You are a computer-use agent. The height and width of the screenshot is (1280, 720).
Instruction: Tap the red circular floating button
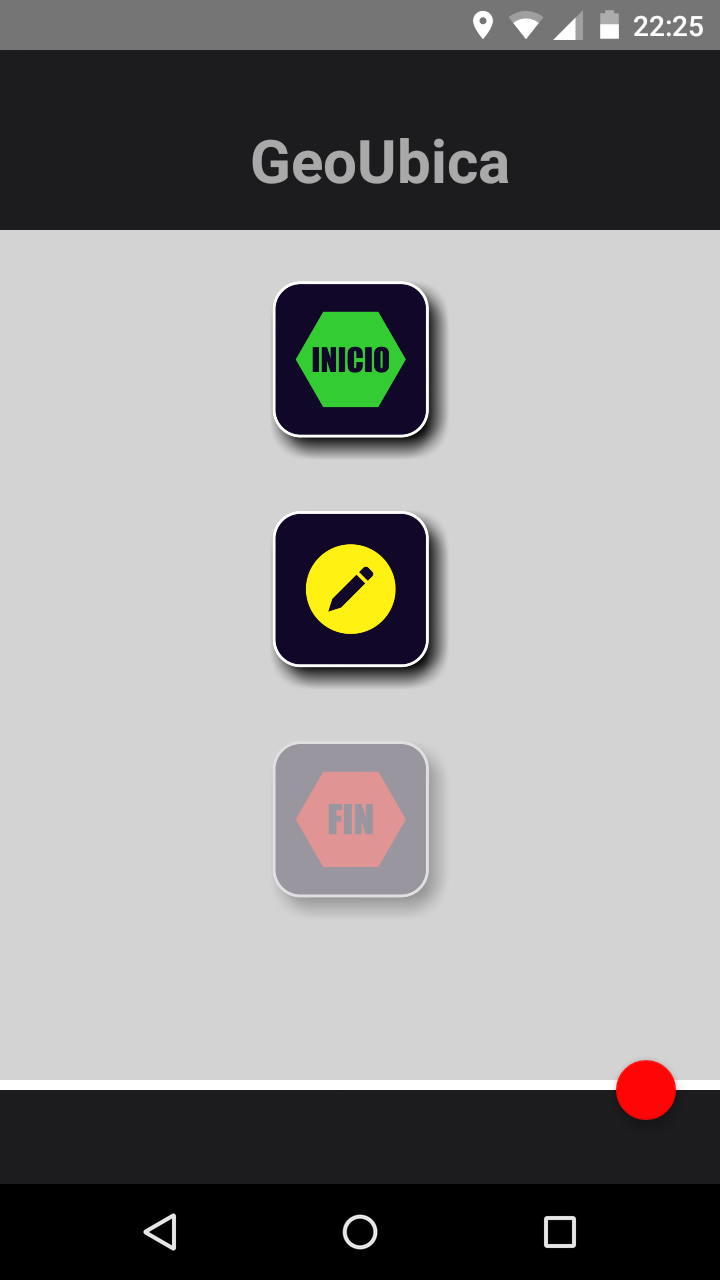(646, 1090)
